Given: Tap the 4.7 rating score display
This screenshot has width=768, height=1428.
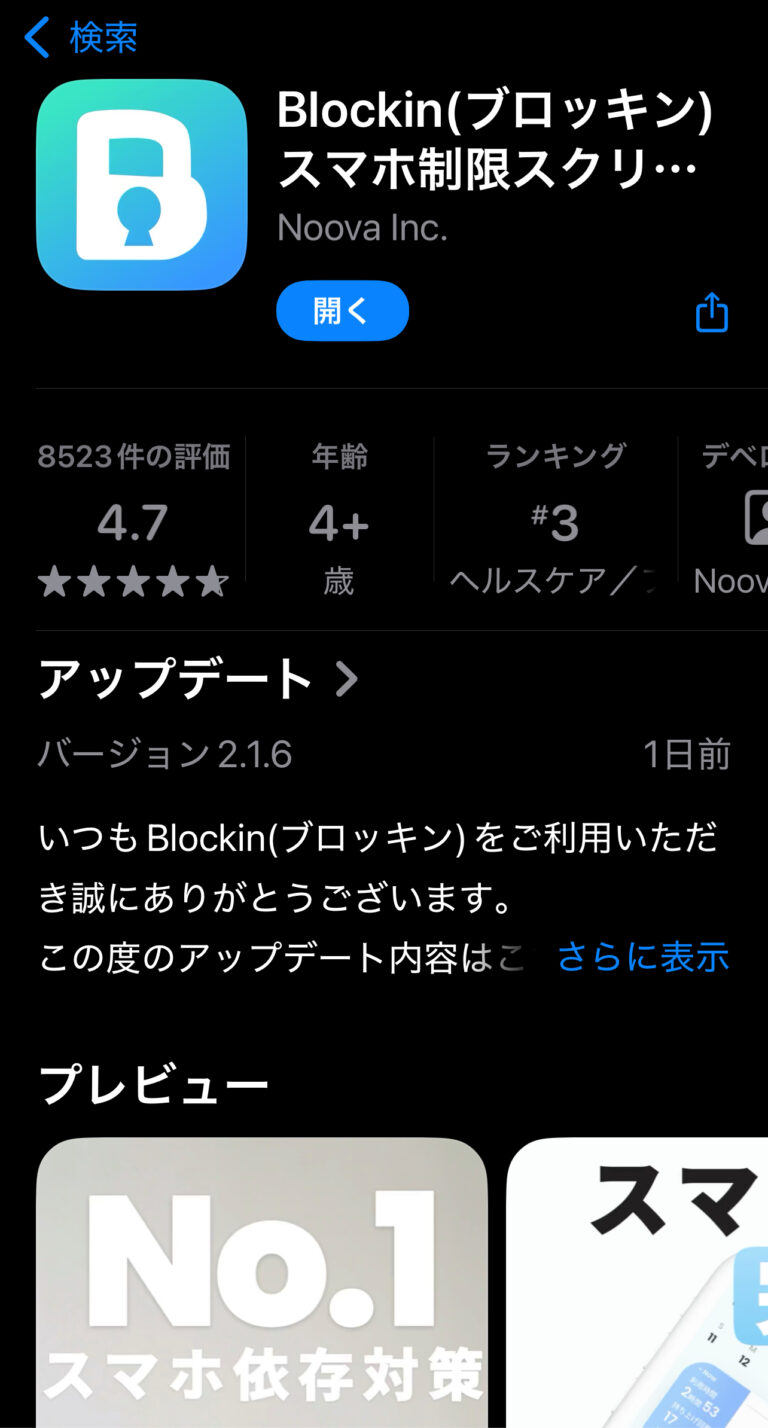Looking at the screenshot, I should [134, 521].
